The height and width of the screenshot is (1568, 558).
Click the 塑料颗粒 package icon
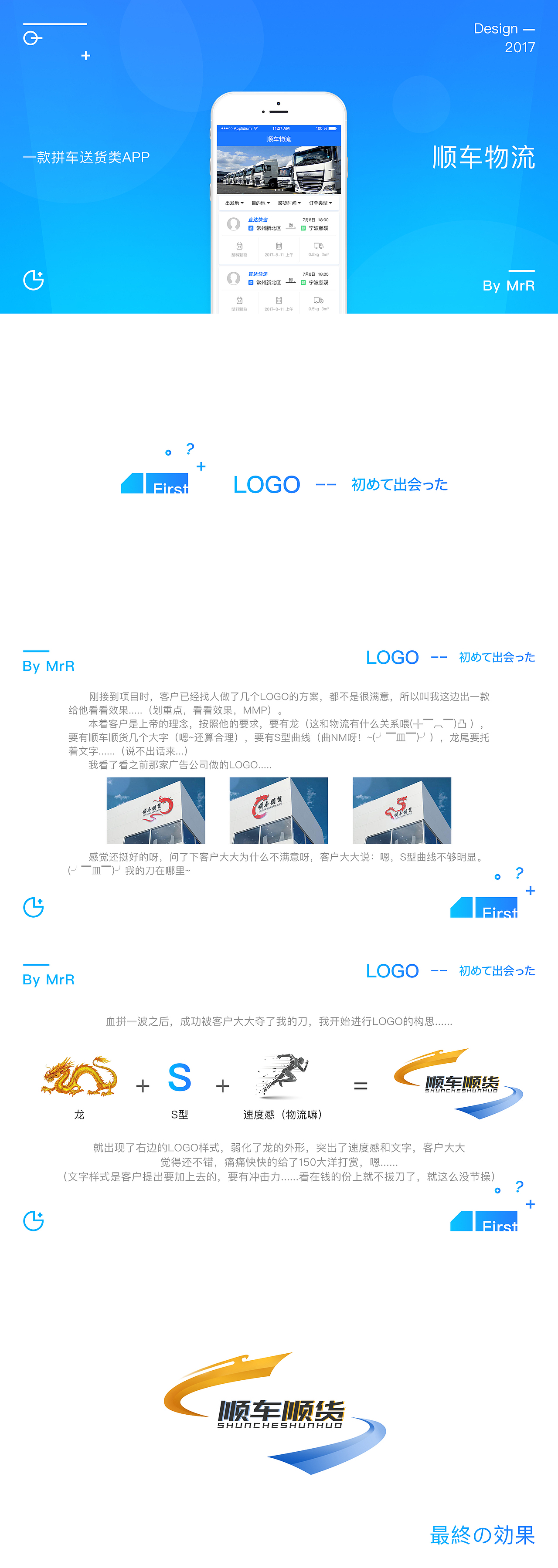coord(239,247)
